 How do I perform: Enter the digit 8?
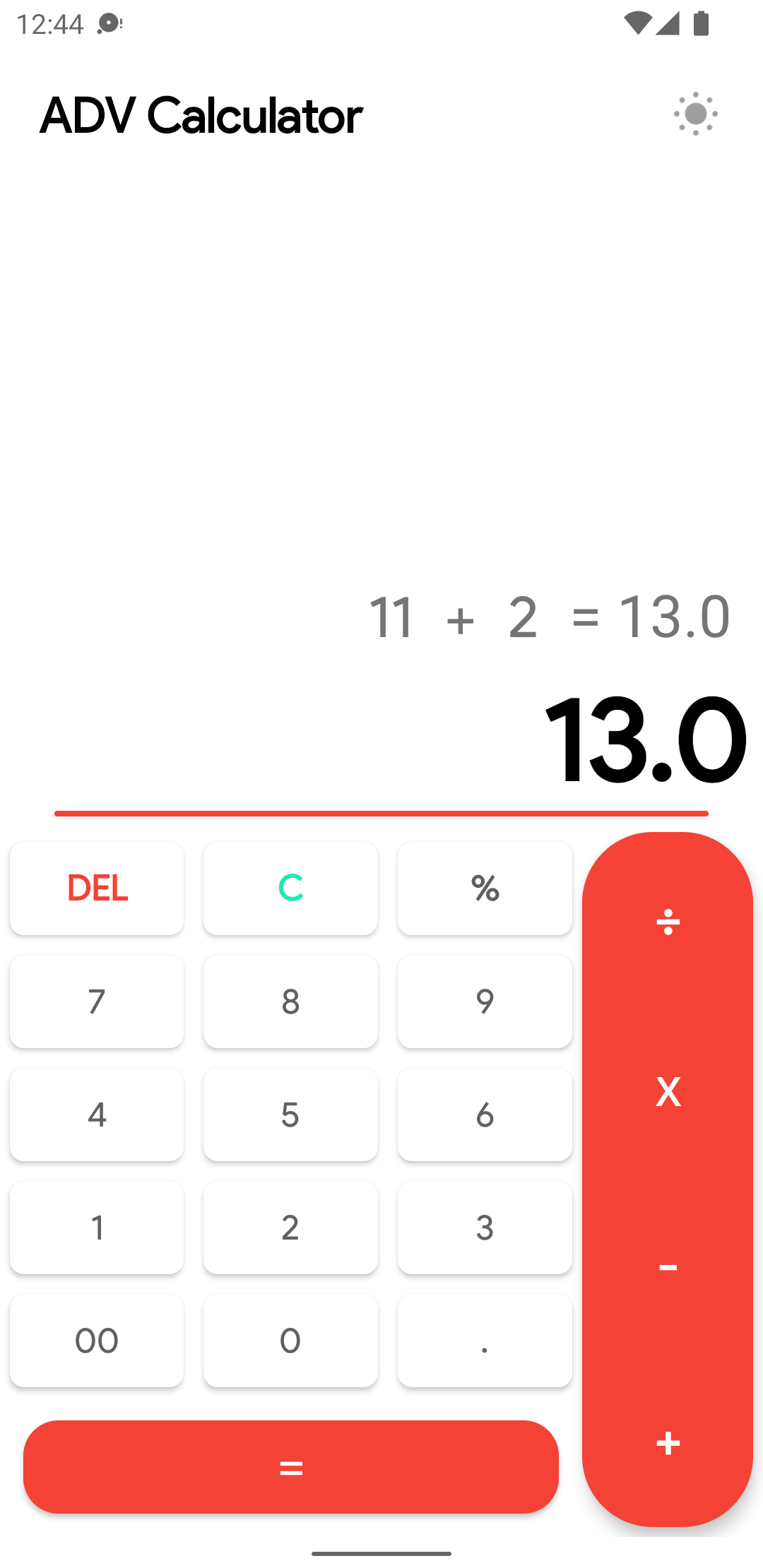[x=290, y=1001]
